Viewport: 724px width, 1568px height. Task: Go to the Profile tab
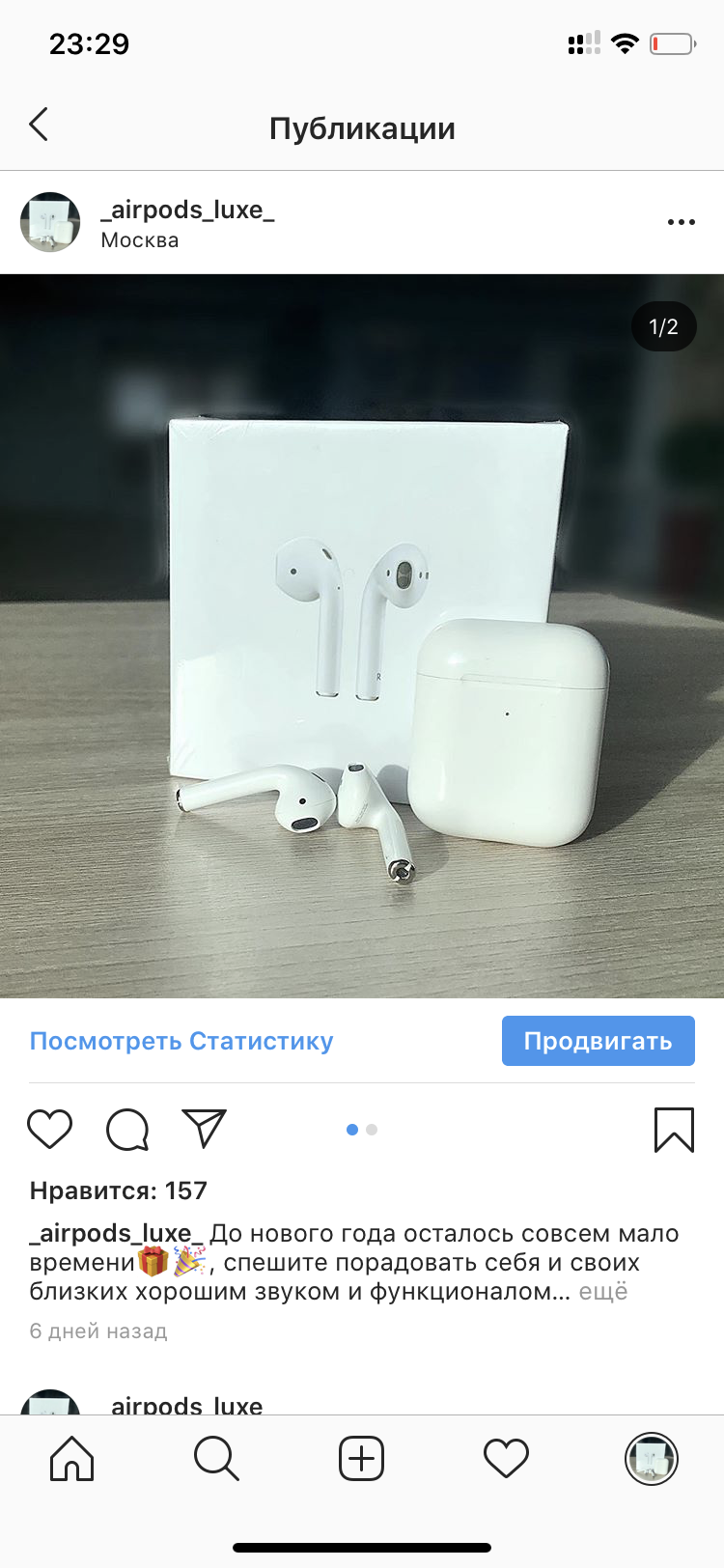[652, 1458]
